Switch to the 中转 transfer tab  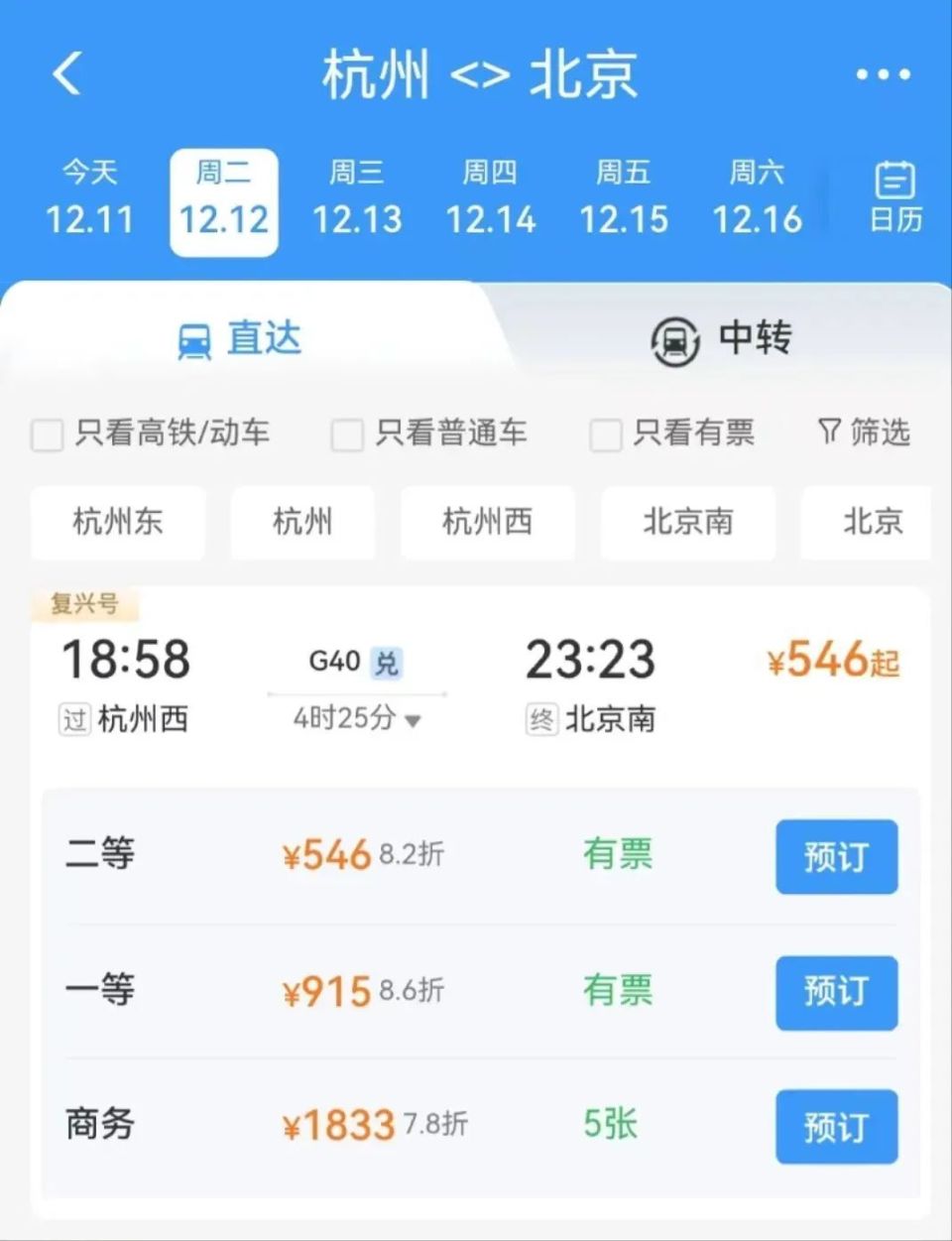click(x=721, y=338)
